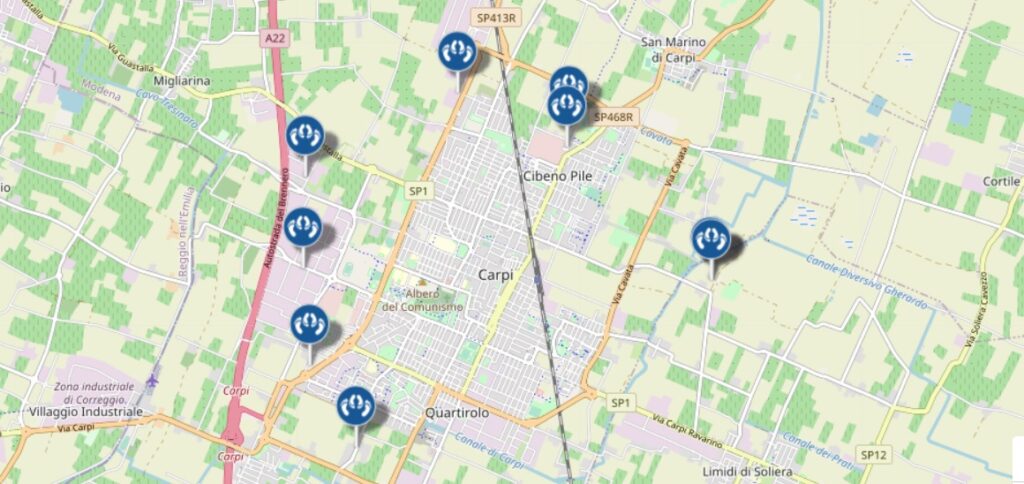Tap the map marker beside the SP413R label
This screenshot has height=484, width=1024.
coord(458,51)
